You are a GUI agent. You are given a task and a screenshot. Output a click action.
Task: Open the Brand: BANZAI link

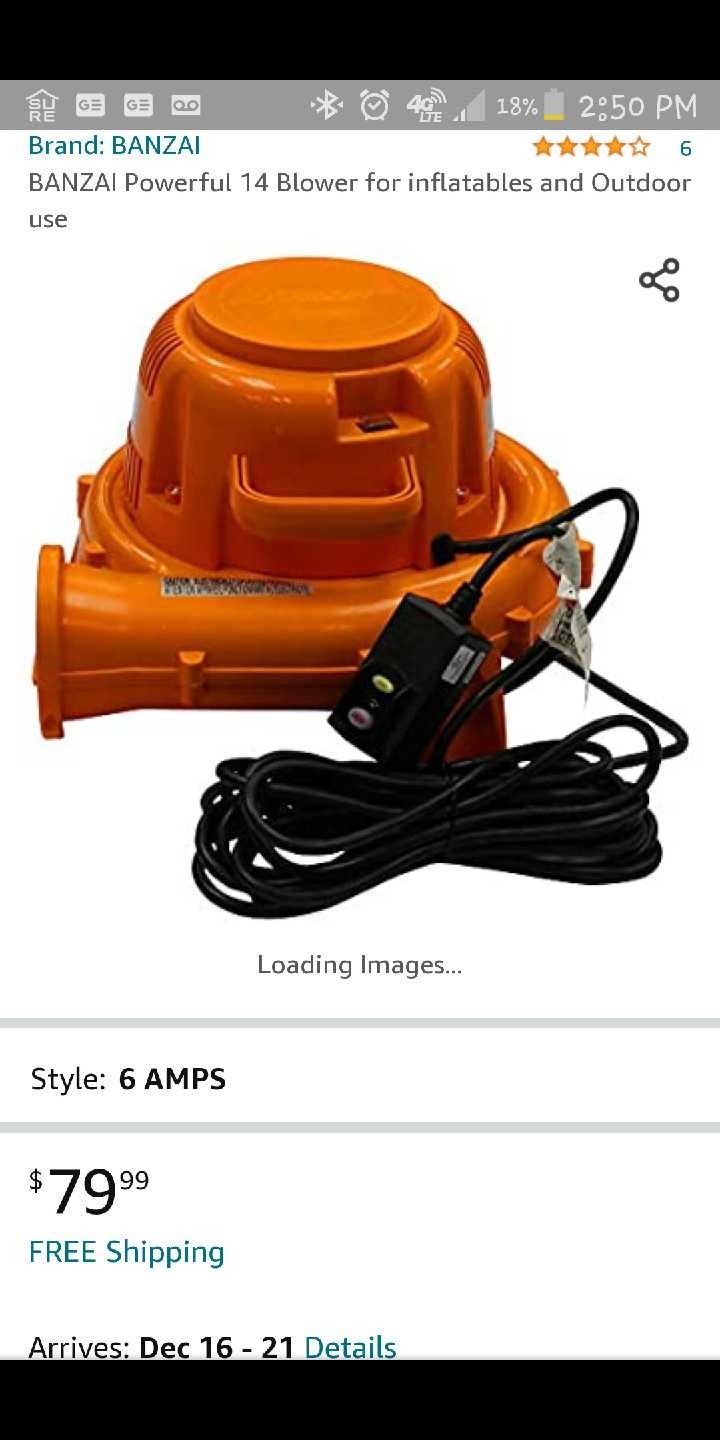point(114,146)
